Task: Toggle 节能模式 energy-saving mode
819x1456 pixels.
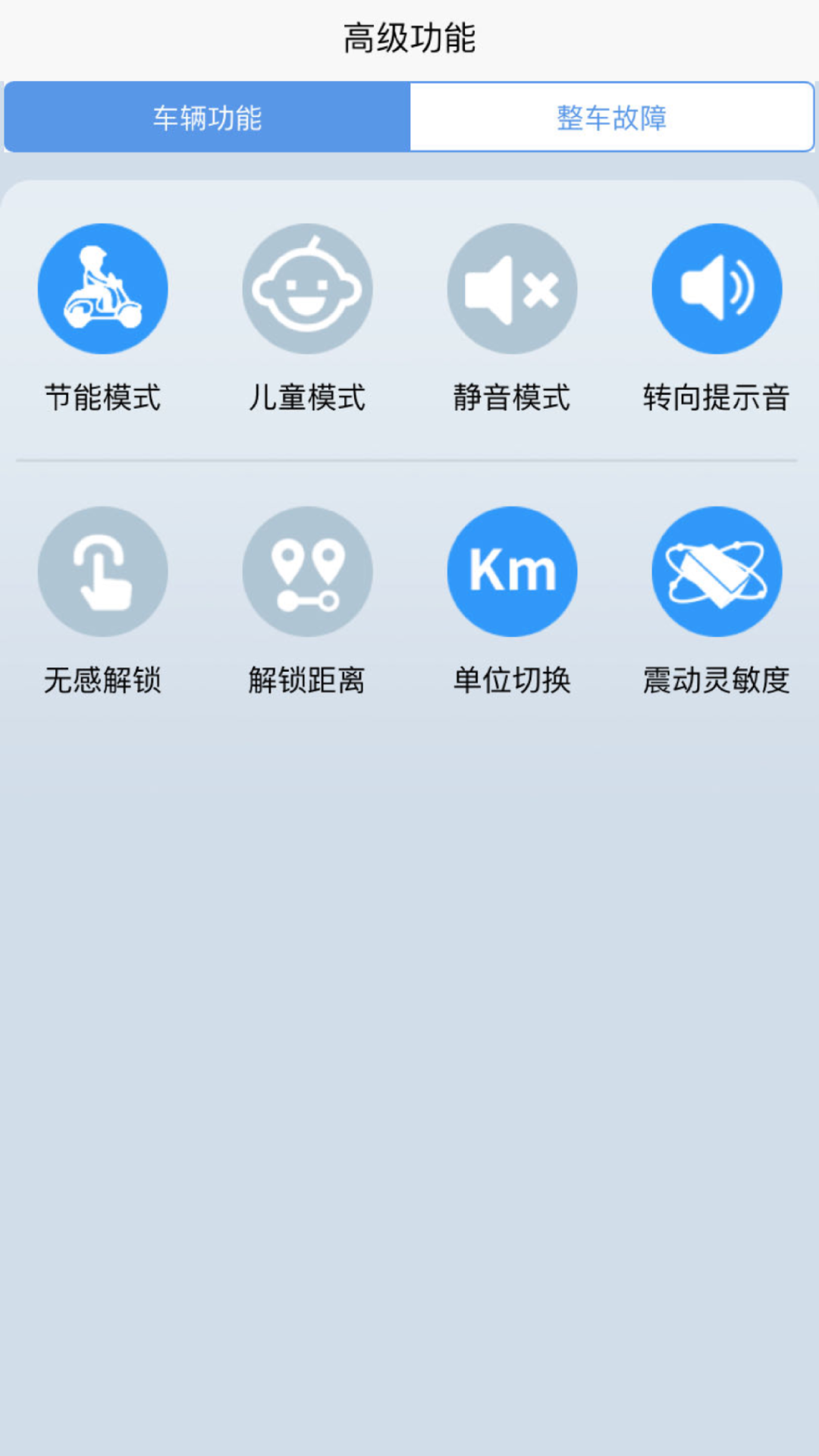Action: [103, 289]
